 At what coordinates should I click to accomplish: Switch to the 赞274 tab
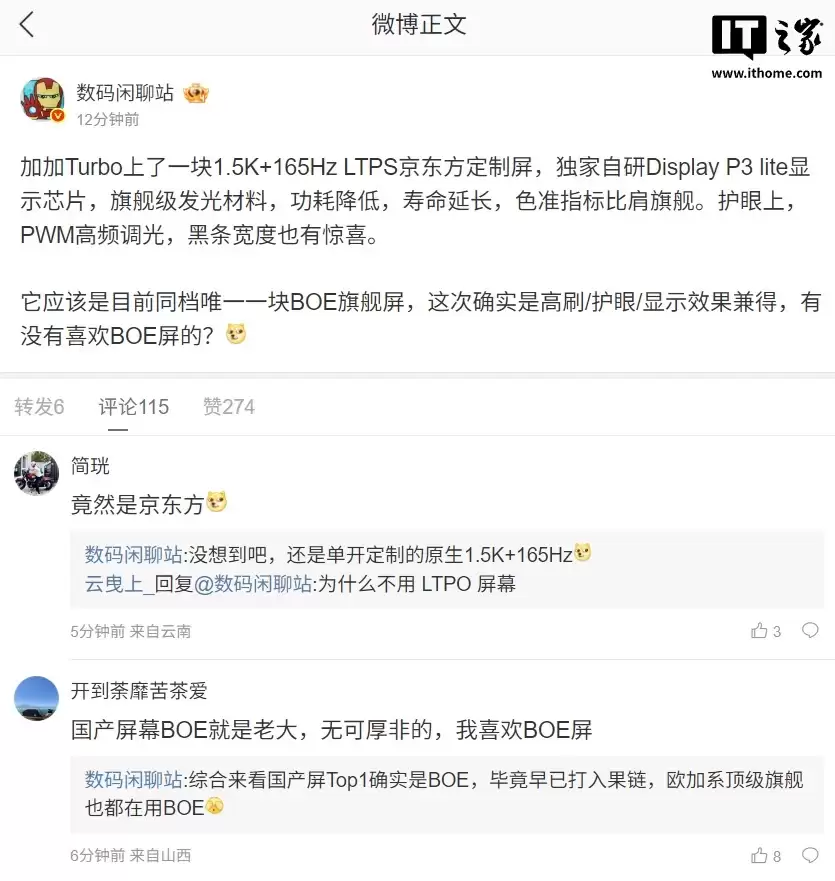[228, 407]
